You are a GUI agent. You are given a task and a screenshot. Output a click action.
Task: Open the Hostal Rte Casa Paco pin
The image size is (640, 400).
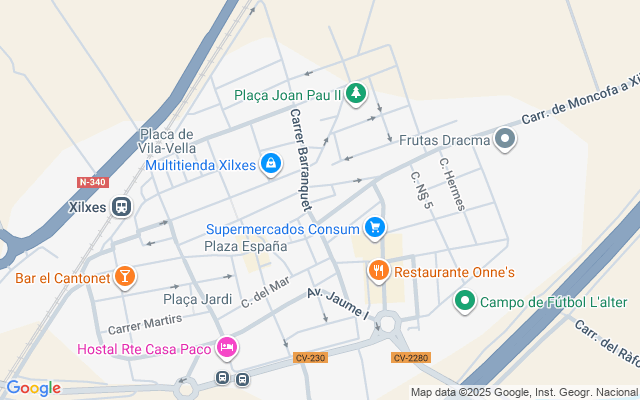[x=227, y=347]
